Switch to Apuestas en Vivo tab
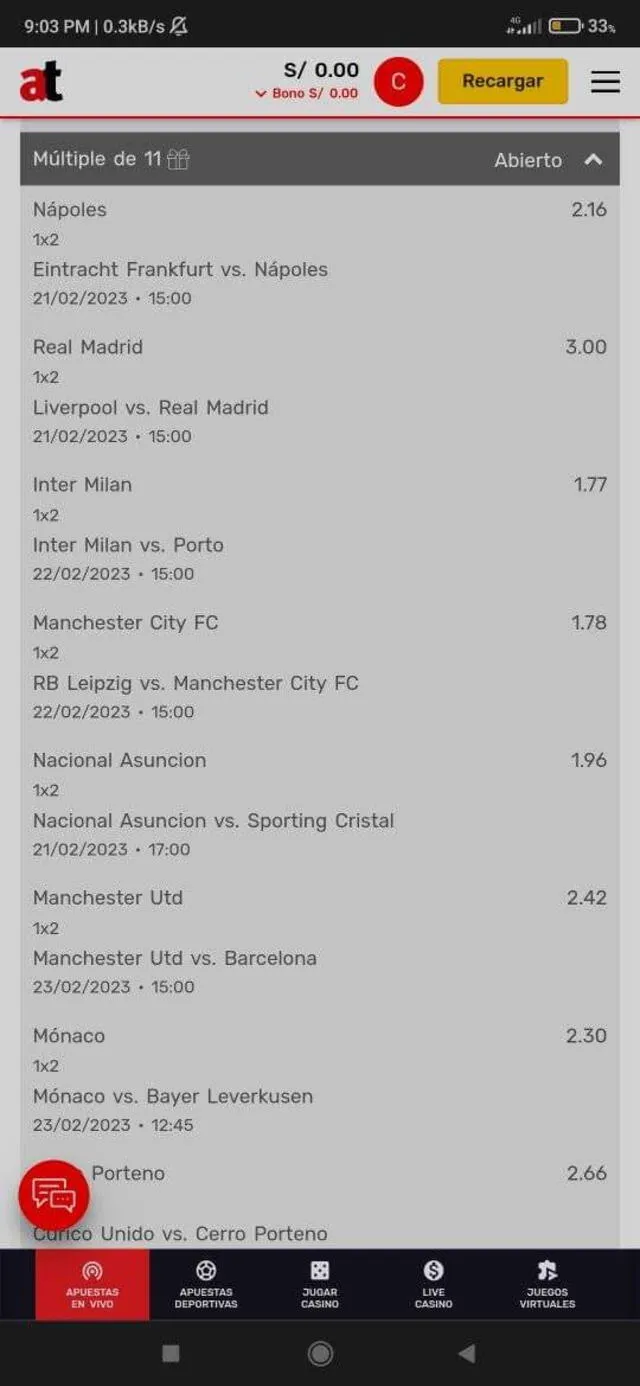The width and height of the screenshot is (640, 1386). point(92,1284)
